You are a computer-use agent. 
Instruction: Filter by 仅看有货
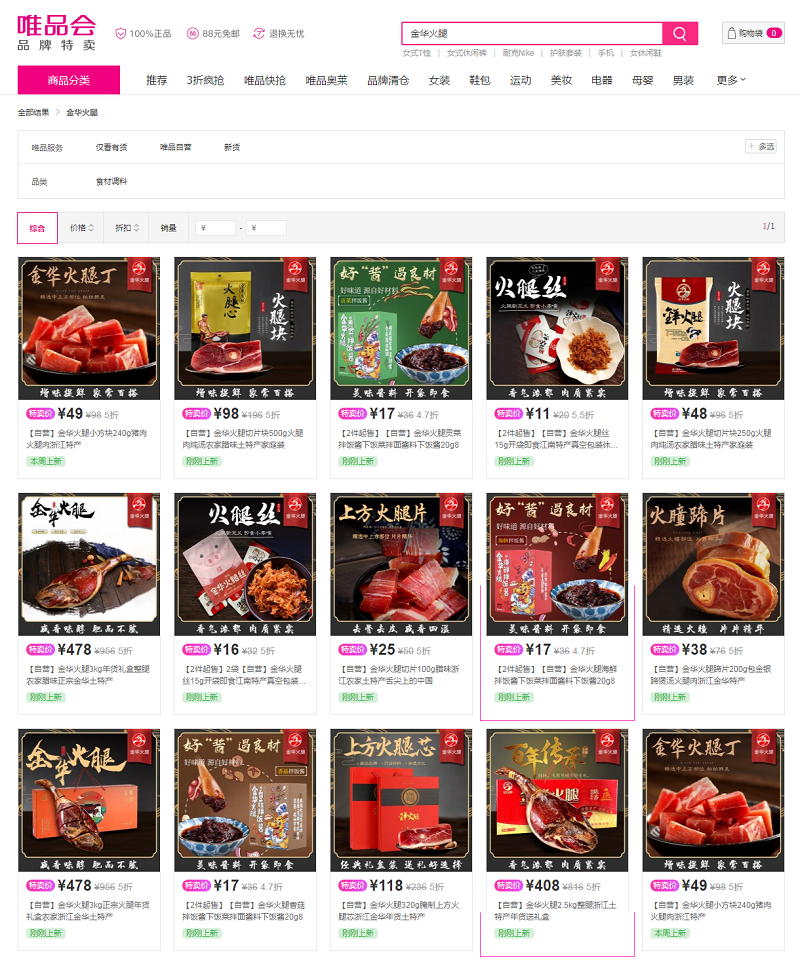111,147
